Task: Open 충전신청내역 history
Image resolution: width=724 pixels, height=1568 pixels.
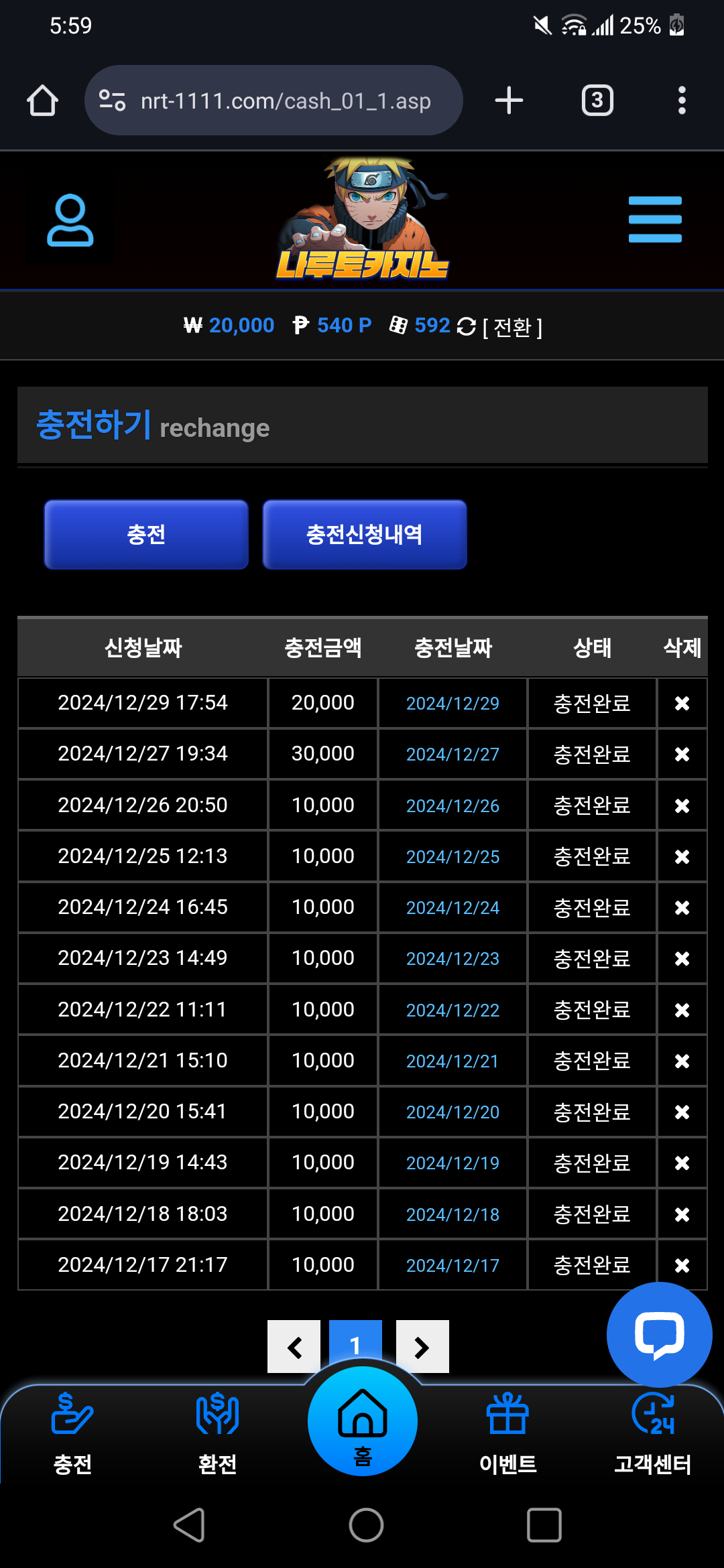Action: 364,535
